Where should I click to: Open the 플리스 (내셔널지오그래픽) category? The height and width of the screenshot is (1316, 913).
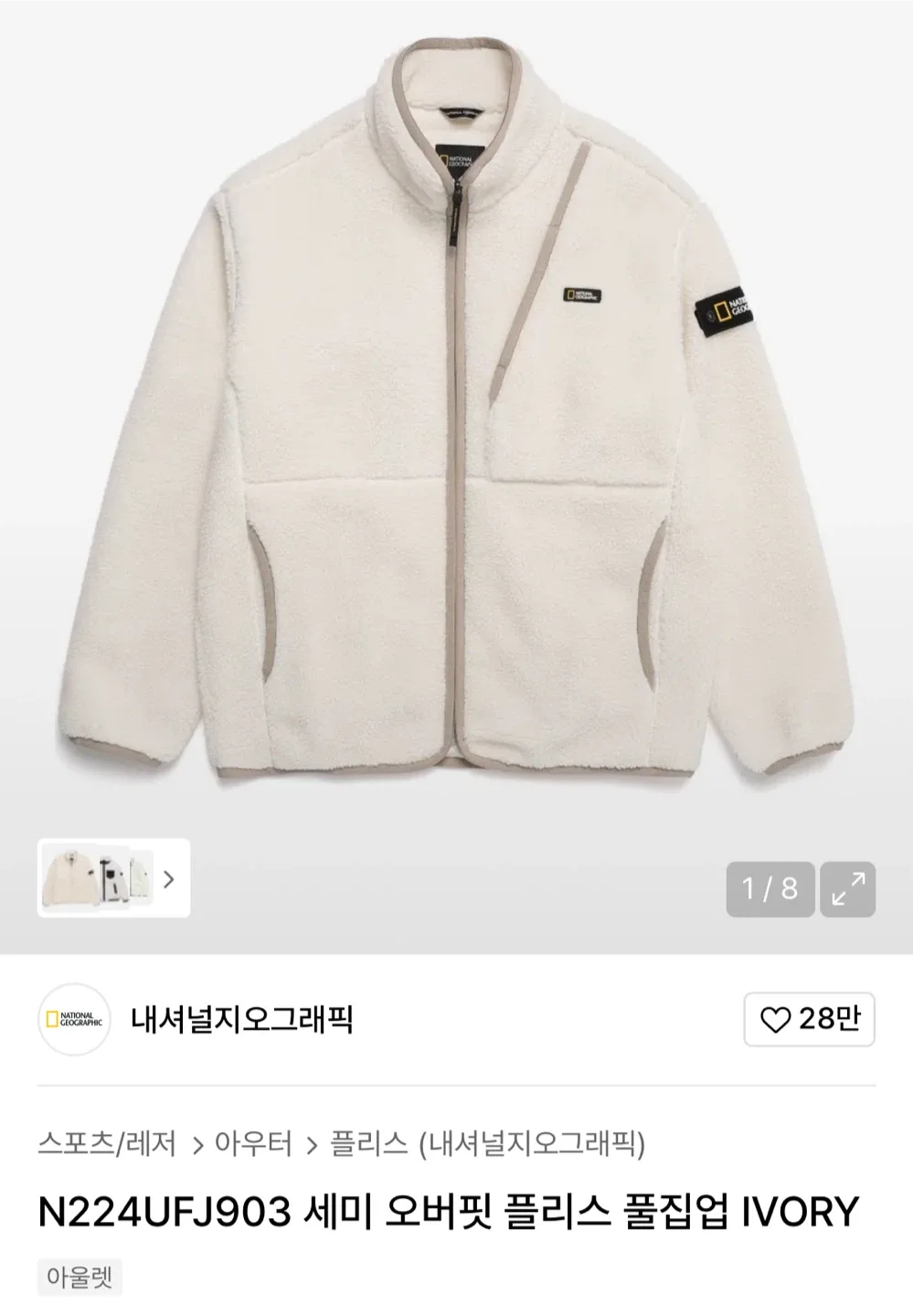(x=487, y=1143)
